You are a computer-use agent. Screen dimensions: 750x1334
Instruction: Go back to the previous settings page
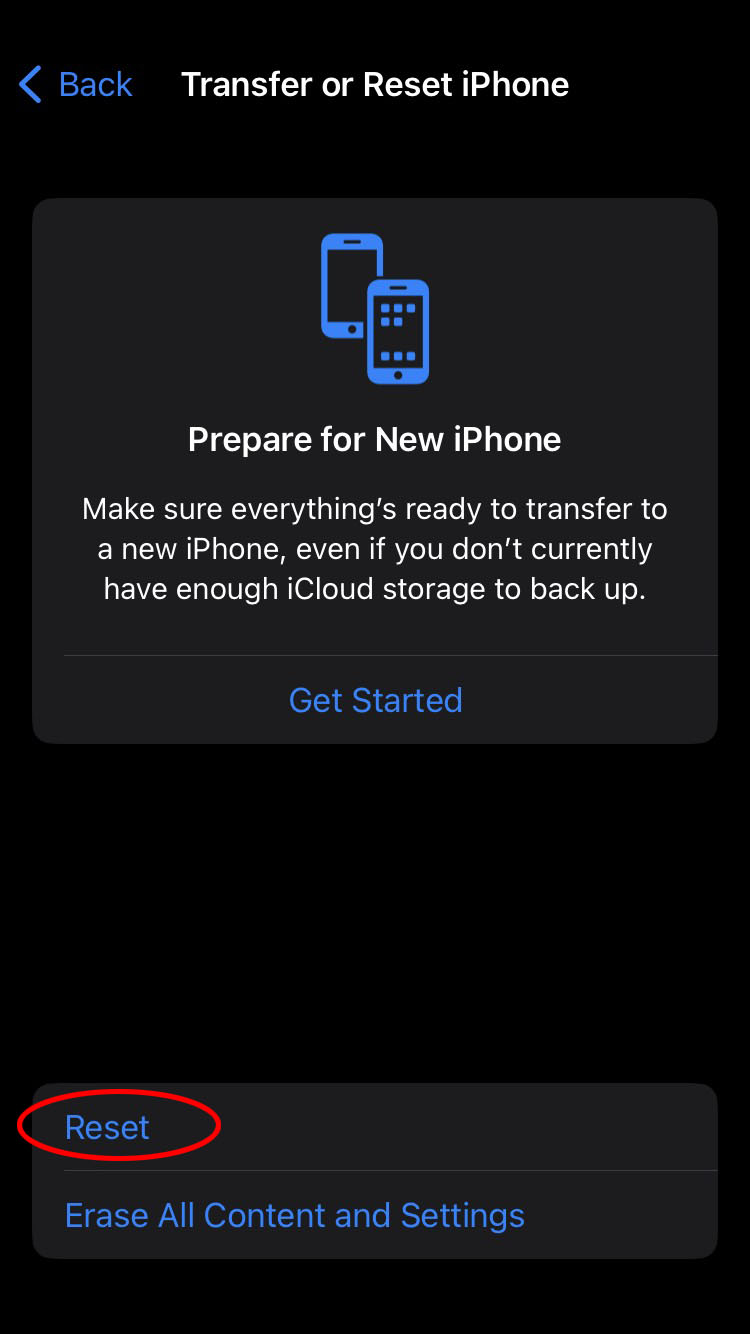(76, 85)
